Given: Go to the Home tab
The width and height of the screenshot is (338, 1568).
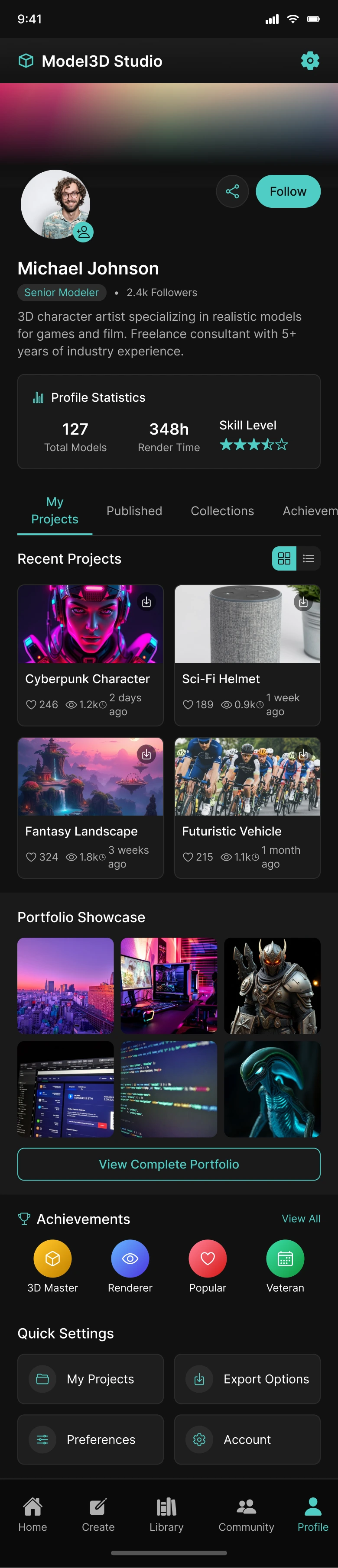Looking at the screenshot, I should coord(32,1513).
